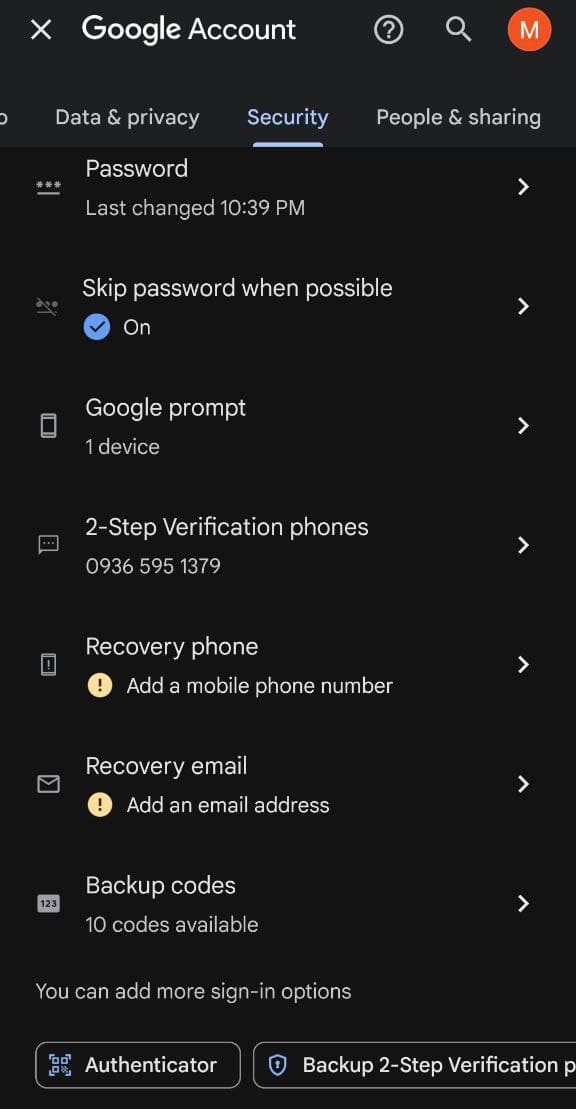Open 2-Step Verification phones
Screen dimensions: 576x1109
(x=288, y=546)
